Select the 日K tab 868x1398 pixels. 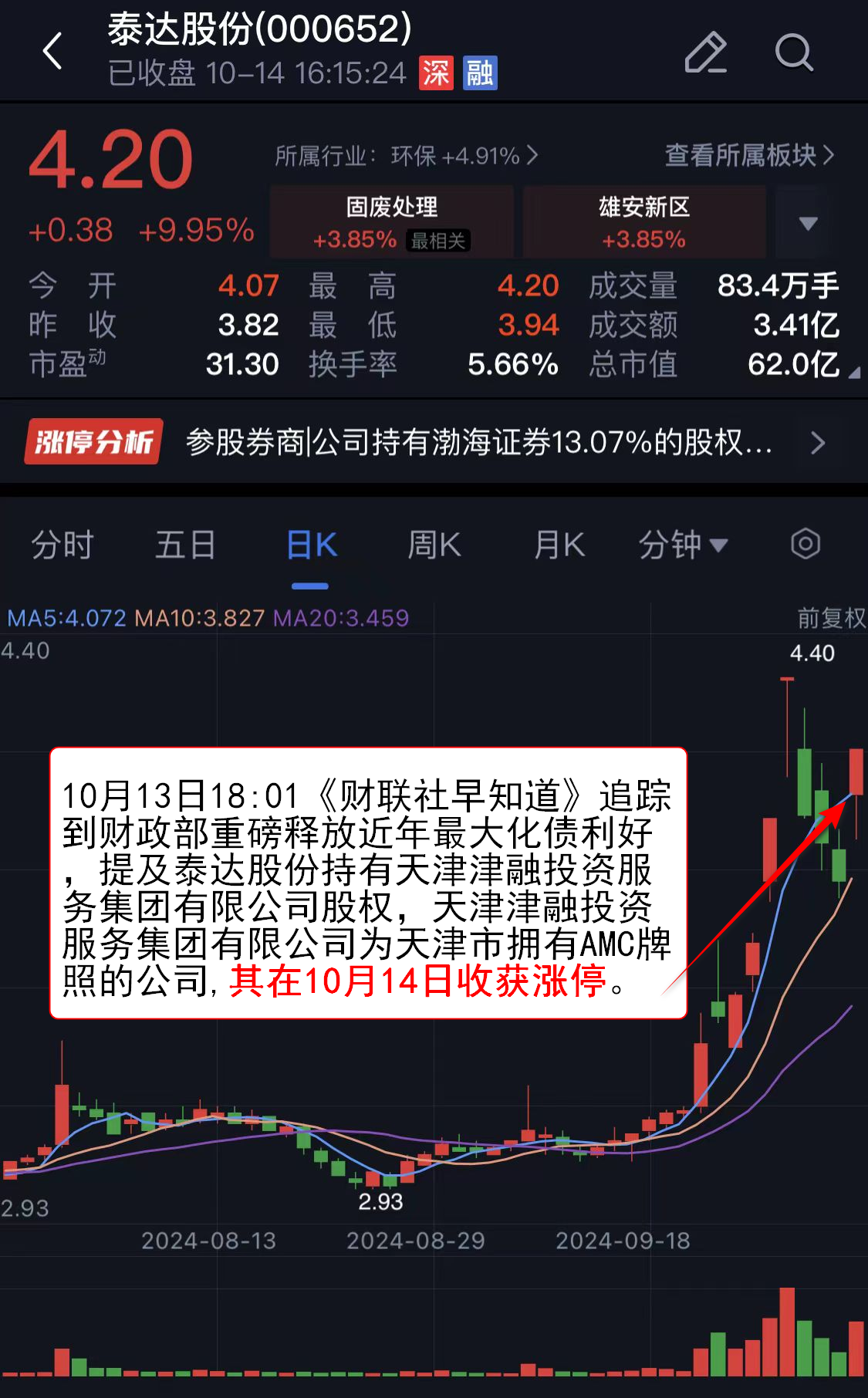coord(311,545)
